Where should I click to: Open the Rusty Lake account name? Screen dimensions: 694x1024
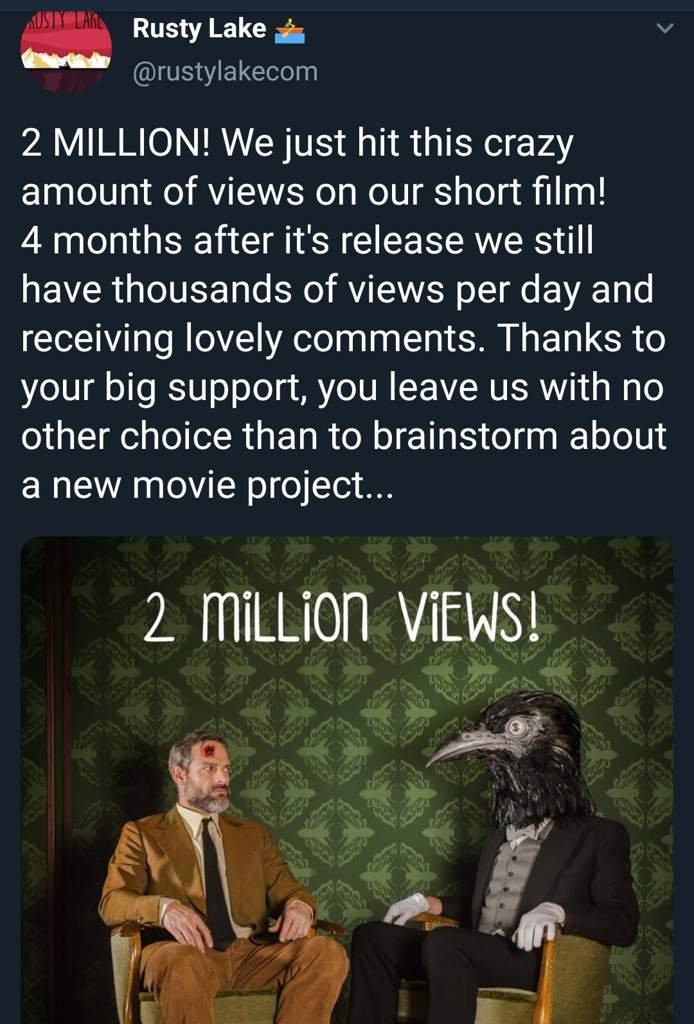point(200,30)
